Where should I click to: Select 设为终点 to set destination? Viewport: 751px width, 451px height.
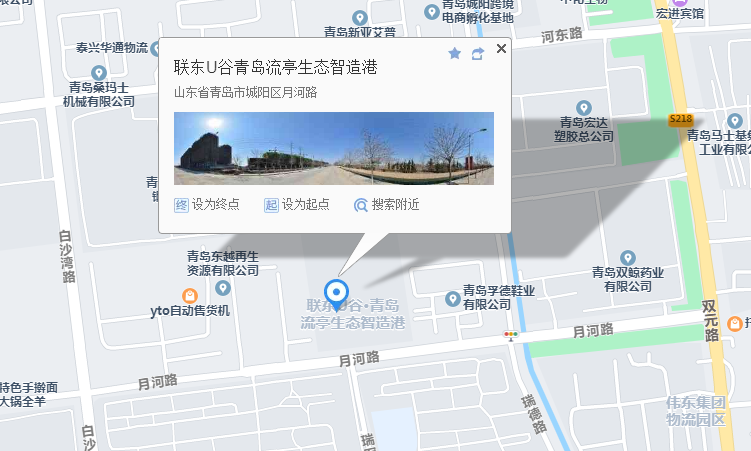207,204
